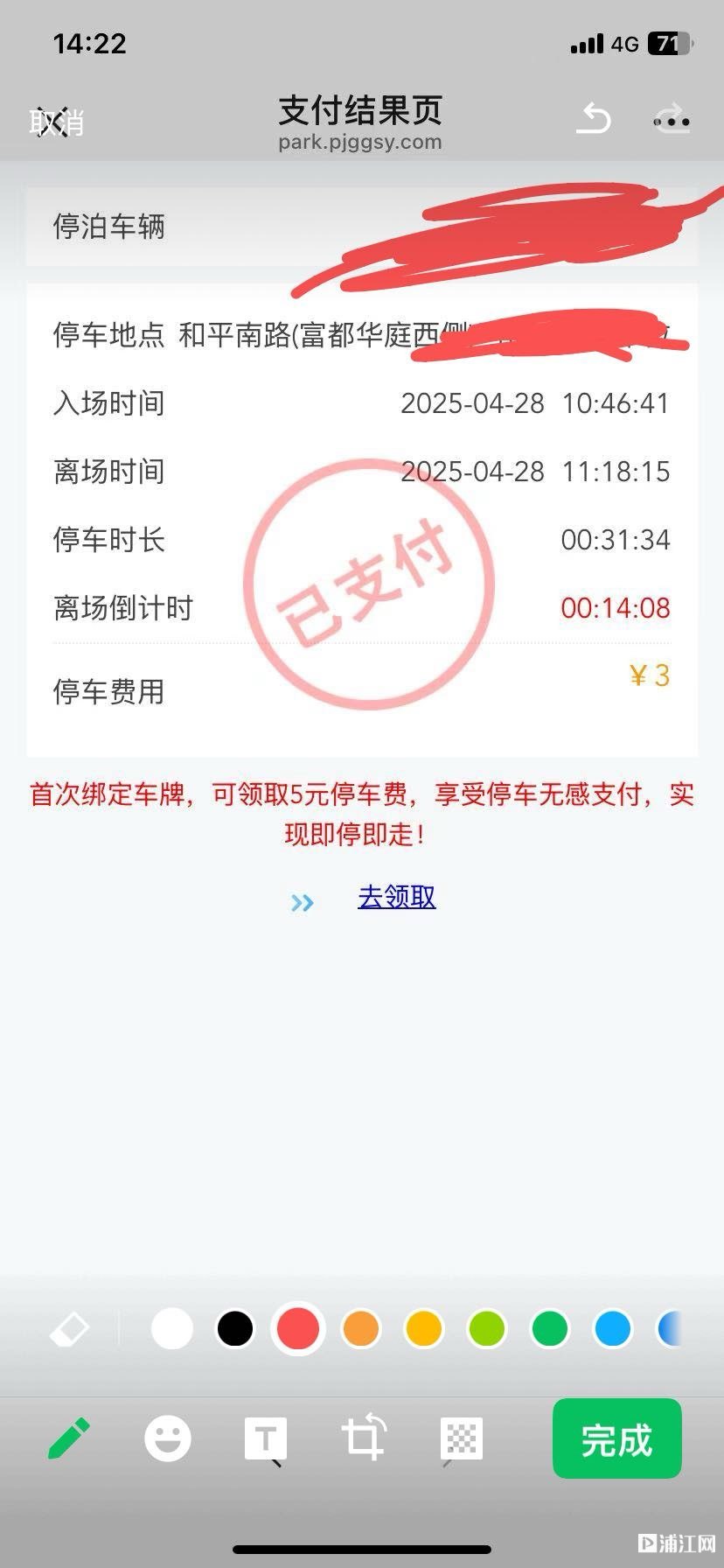Image resolution: width=724 pixels, height=1568 pixels.
Task: Undo the last drawing stroke
Action: (x=594, y=119)
